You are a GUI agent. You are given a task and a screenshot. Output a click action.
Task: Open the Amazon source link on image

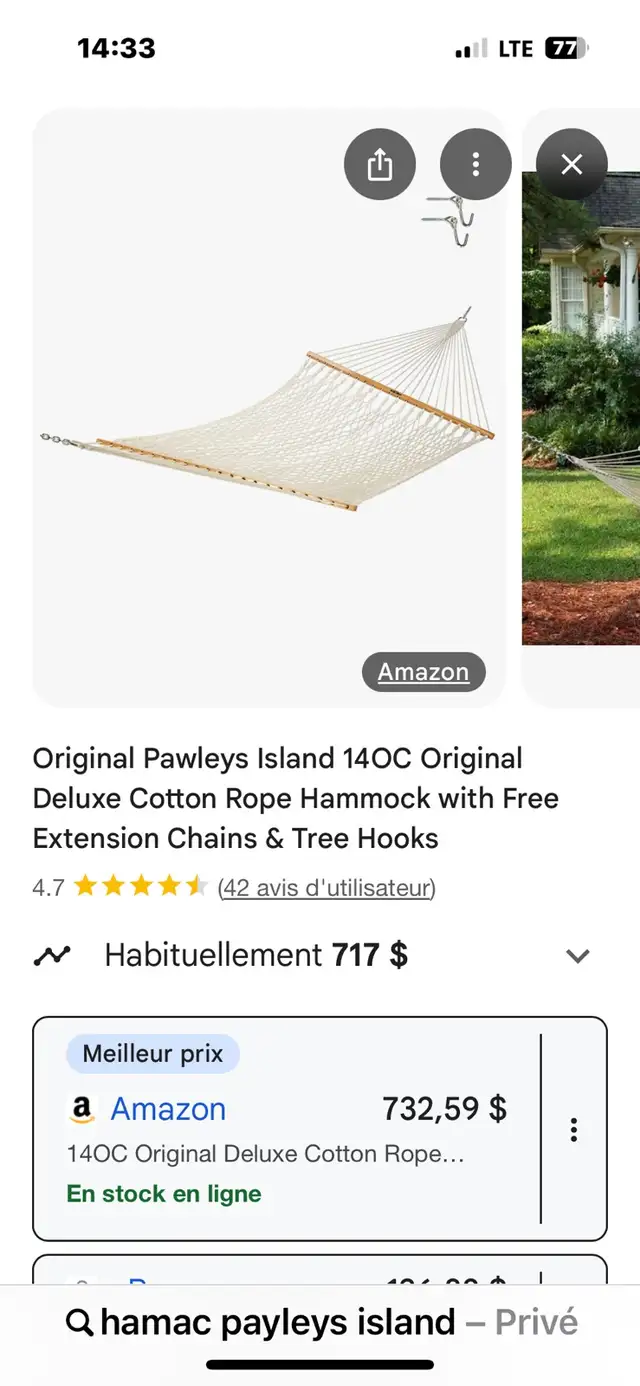coord(423,673)
